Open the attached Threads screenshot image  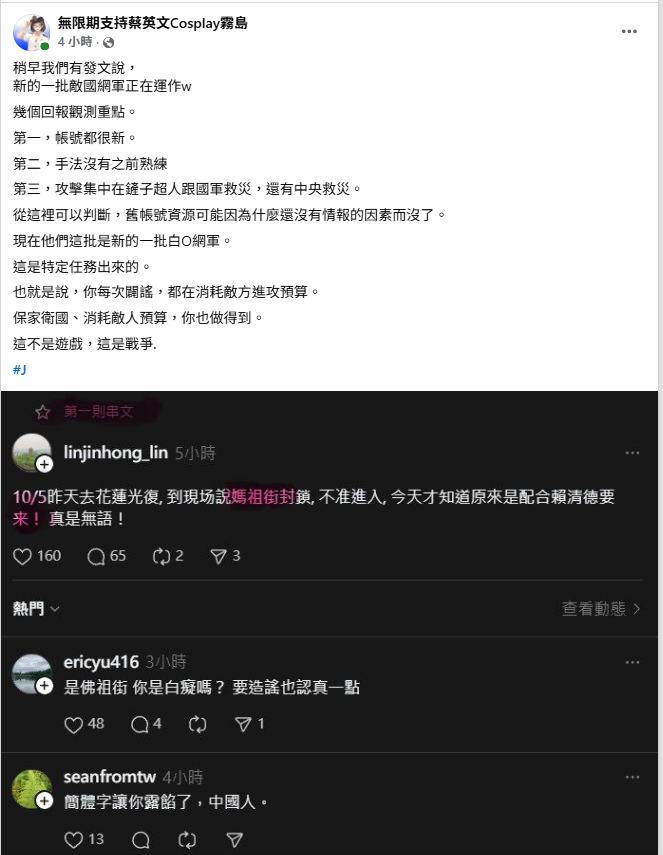coord(331,622)
